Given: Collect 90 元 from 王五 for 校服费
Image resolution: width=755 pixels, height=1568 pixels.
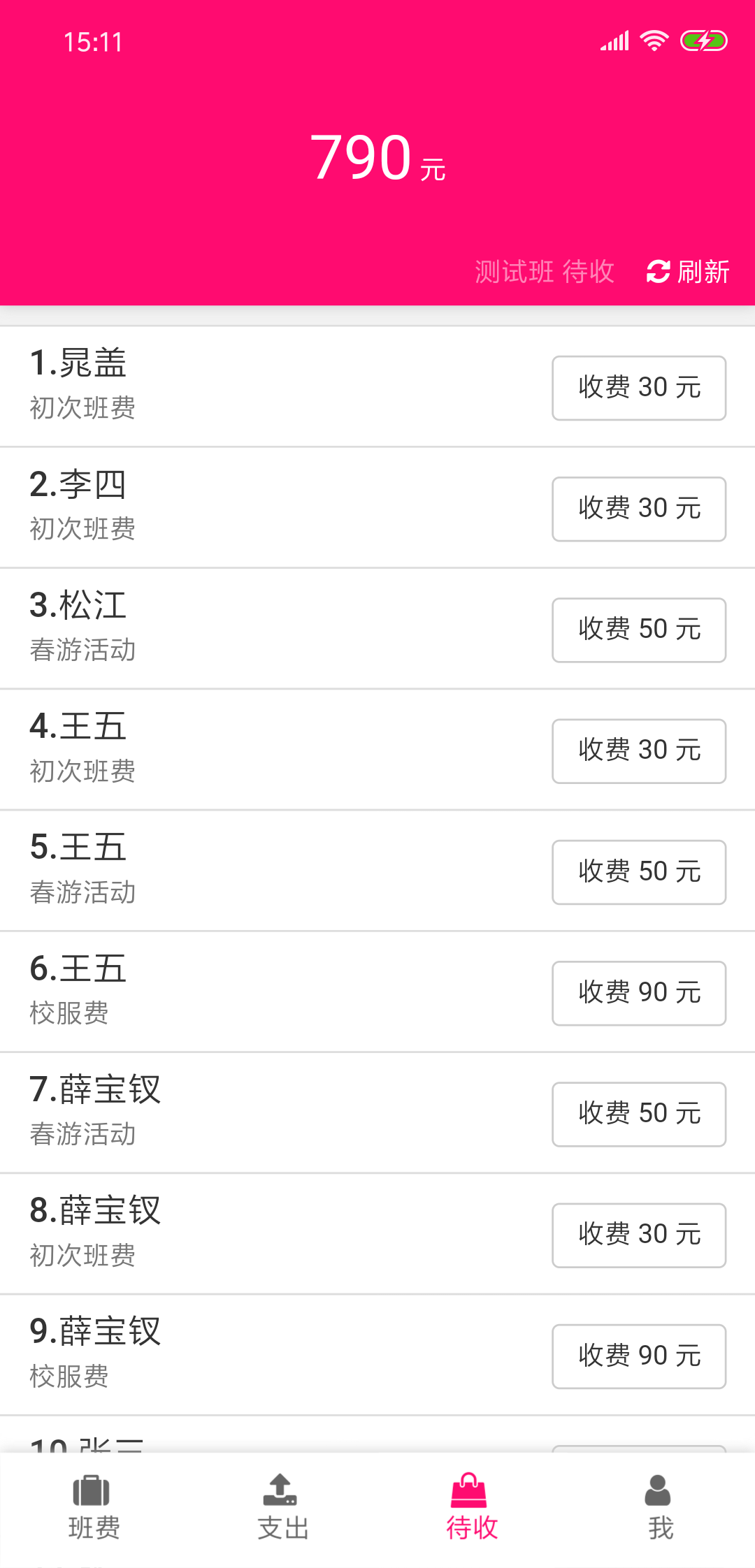Looking at the screenshot, I should tap(639, 993).
